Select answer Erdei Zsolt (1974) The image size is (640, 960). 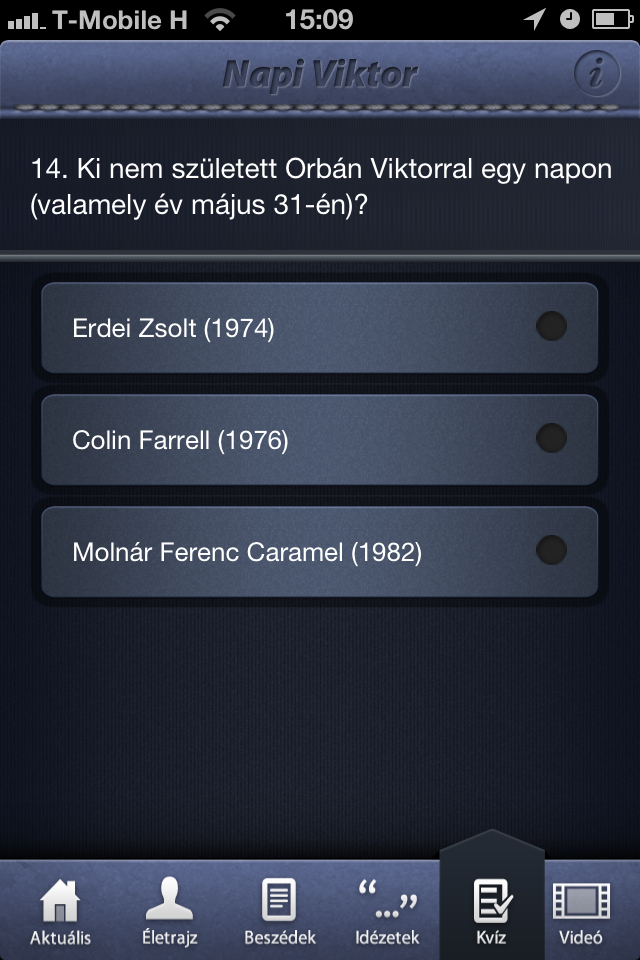point(319,328)
